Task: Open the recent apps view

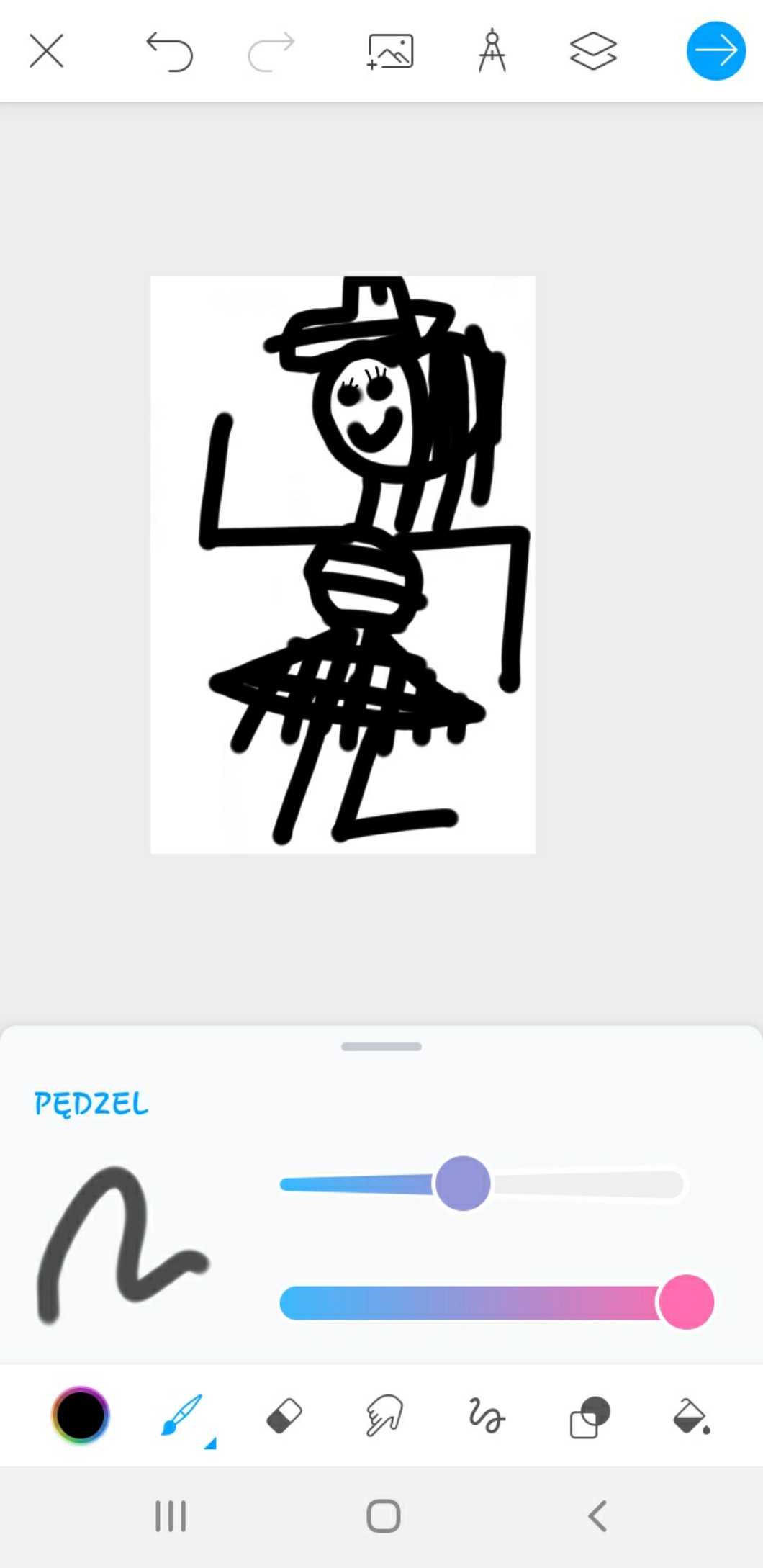Action: click(x=171, y=1515)
